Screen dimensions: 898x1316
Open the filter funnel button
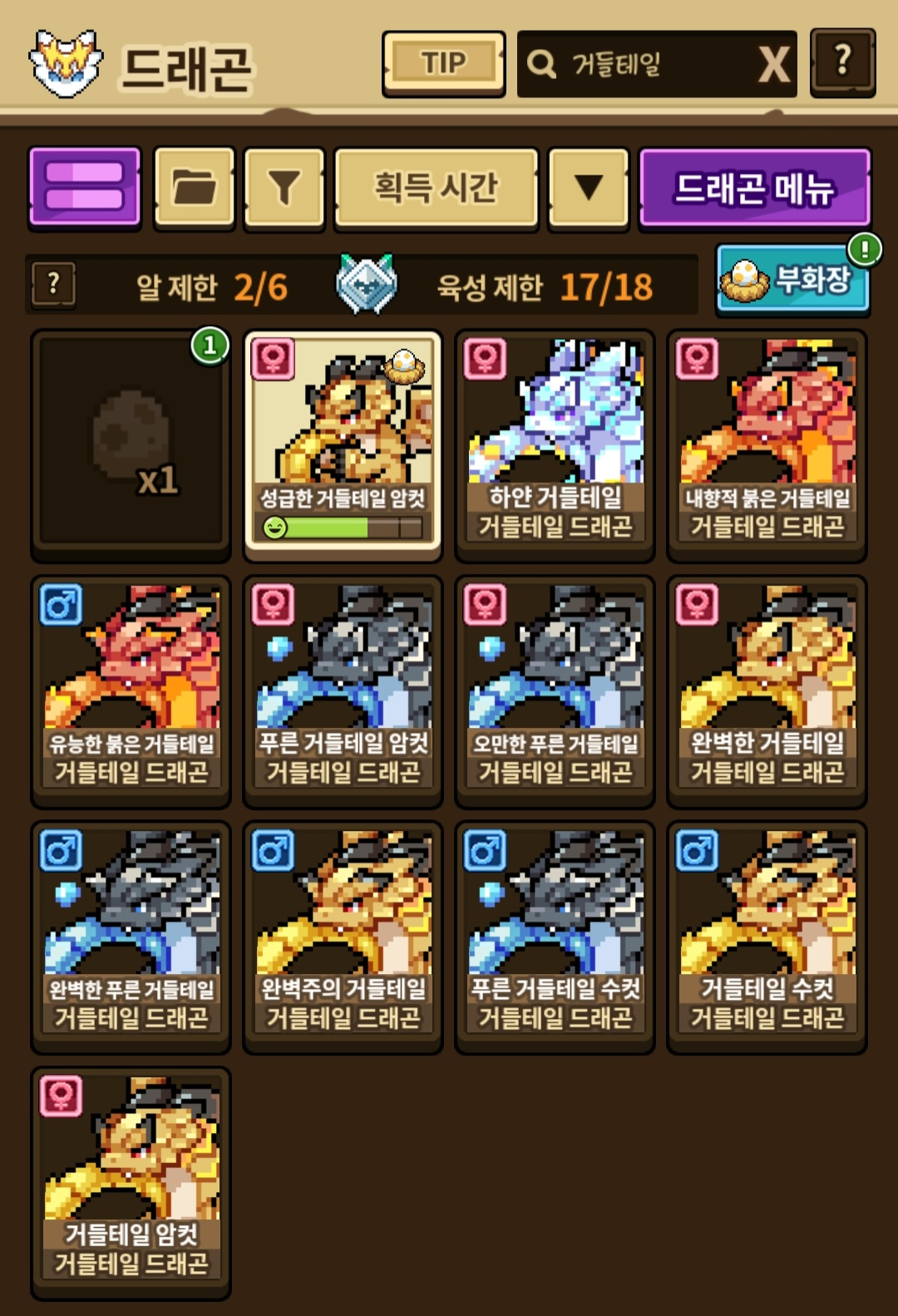pos(284,186)
